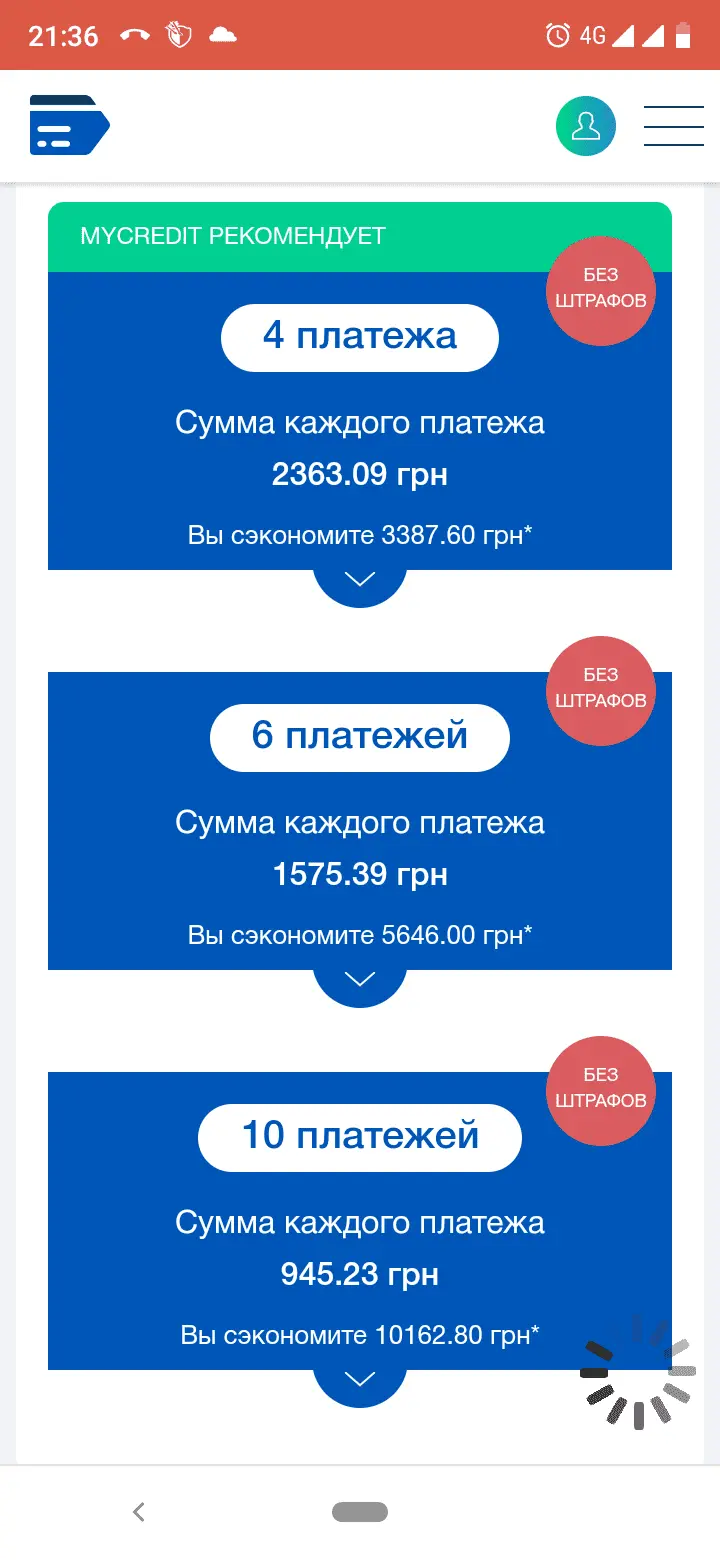Choose the 6 платежей plan
This screenshot has height=1560, width=720.
360,736
